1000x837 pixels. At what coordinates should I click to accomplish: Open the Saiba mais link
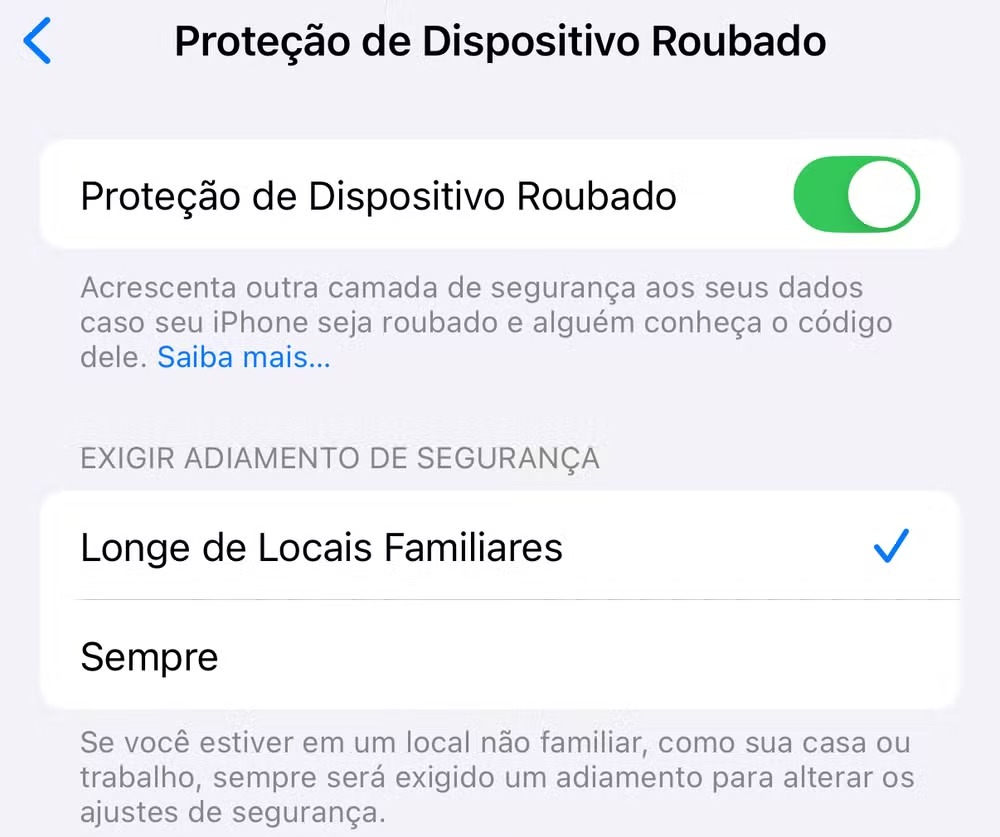click(243, 358)
